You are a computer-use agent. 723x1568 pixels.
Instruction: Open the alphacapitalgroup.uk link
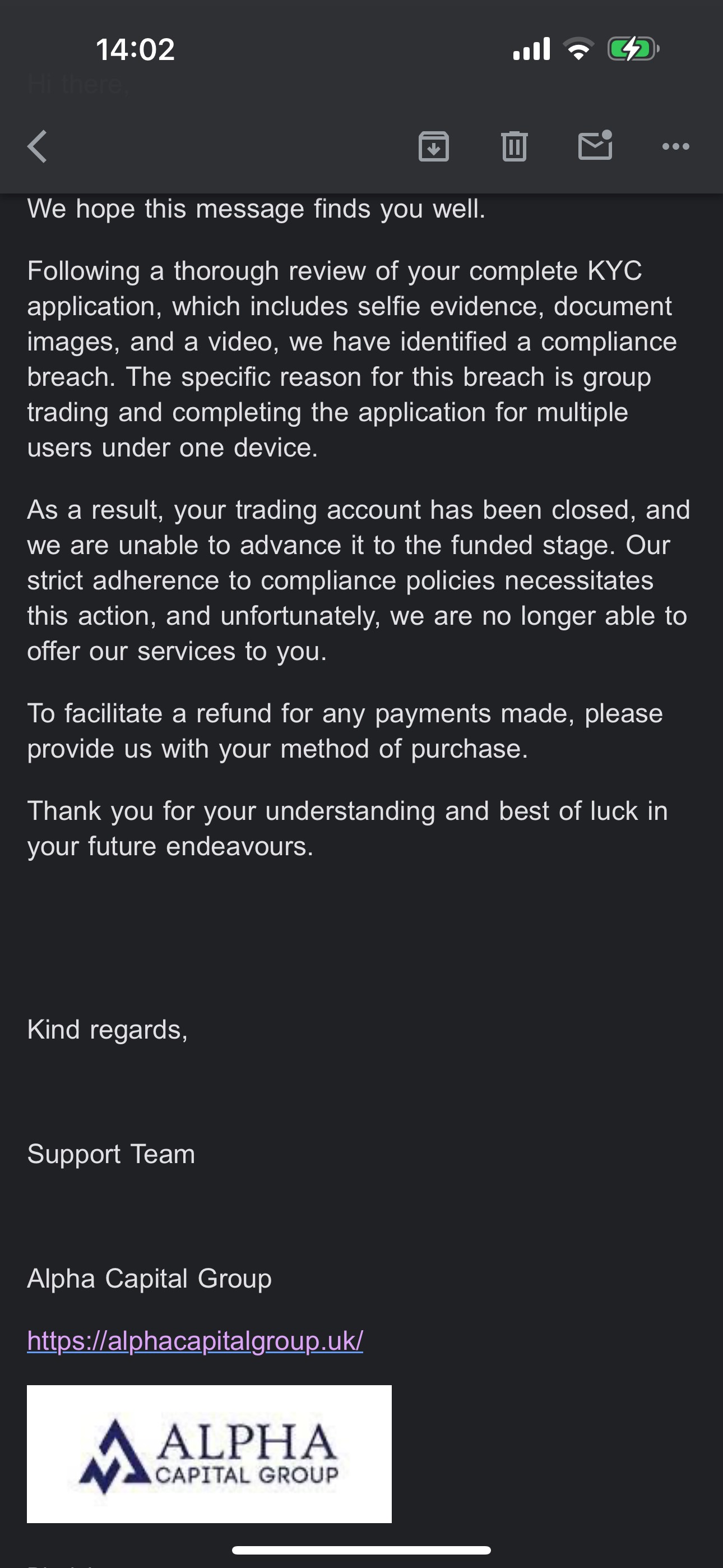tap(196, 1340)
